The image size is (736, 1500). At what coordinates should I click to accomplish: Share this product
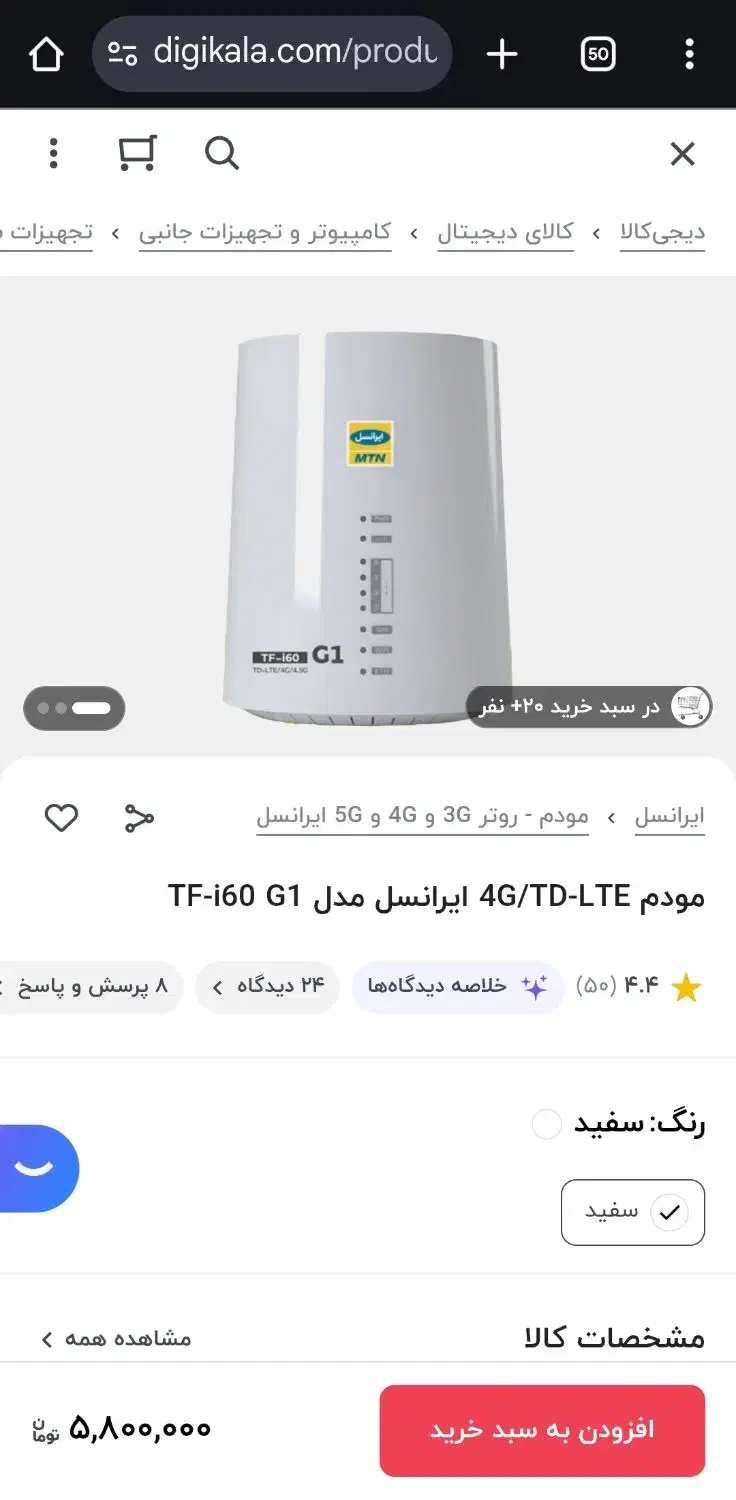[x=139, y=818]
